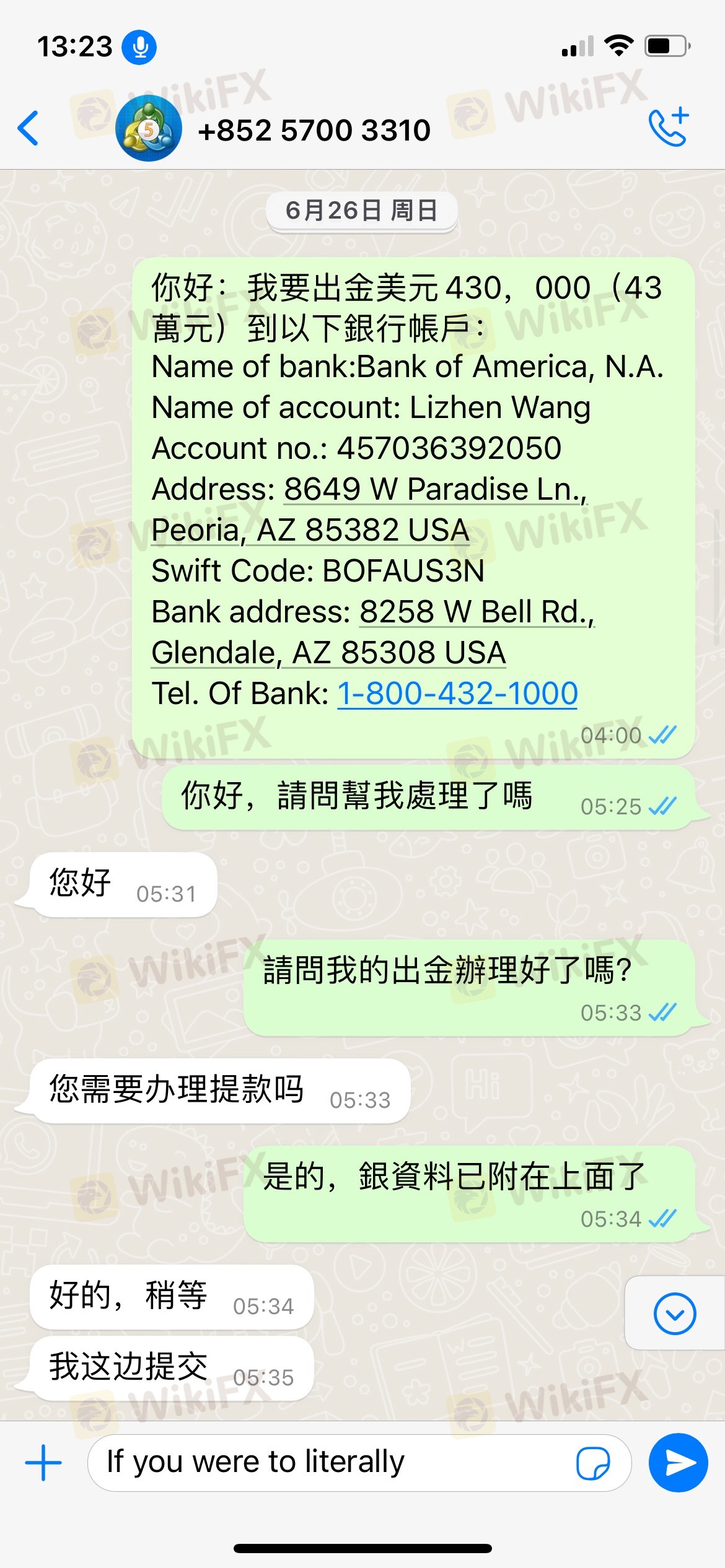Screen dimensions: 725x1568
Task: Go back to the chat list
Action: (29, 129)
